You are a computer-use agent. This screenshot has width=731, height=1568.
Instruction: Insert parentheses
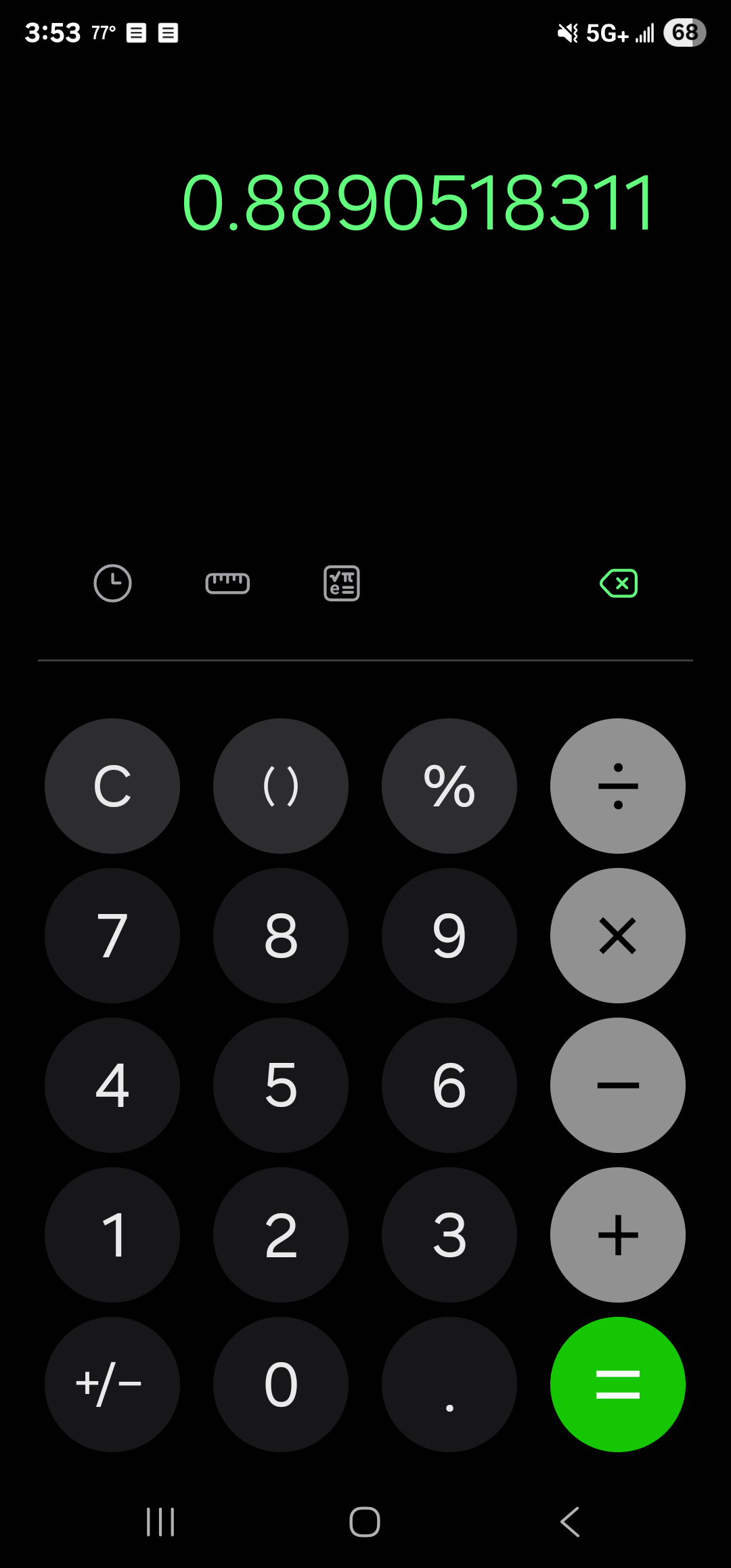point(281,786)
